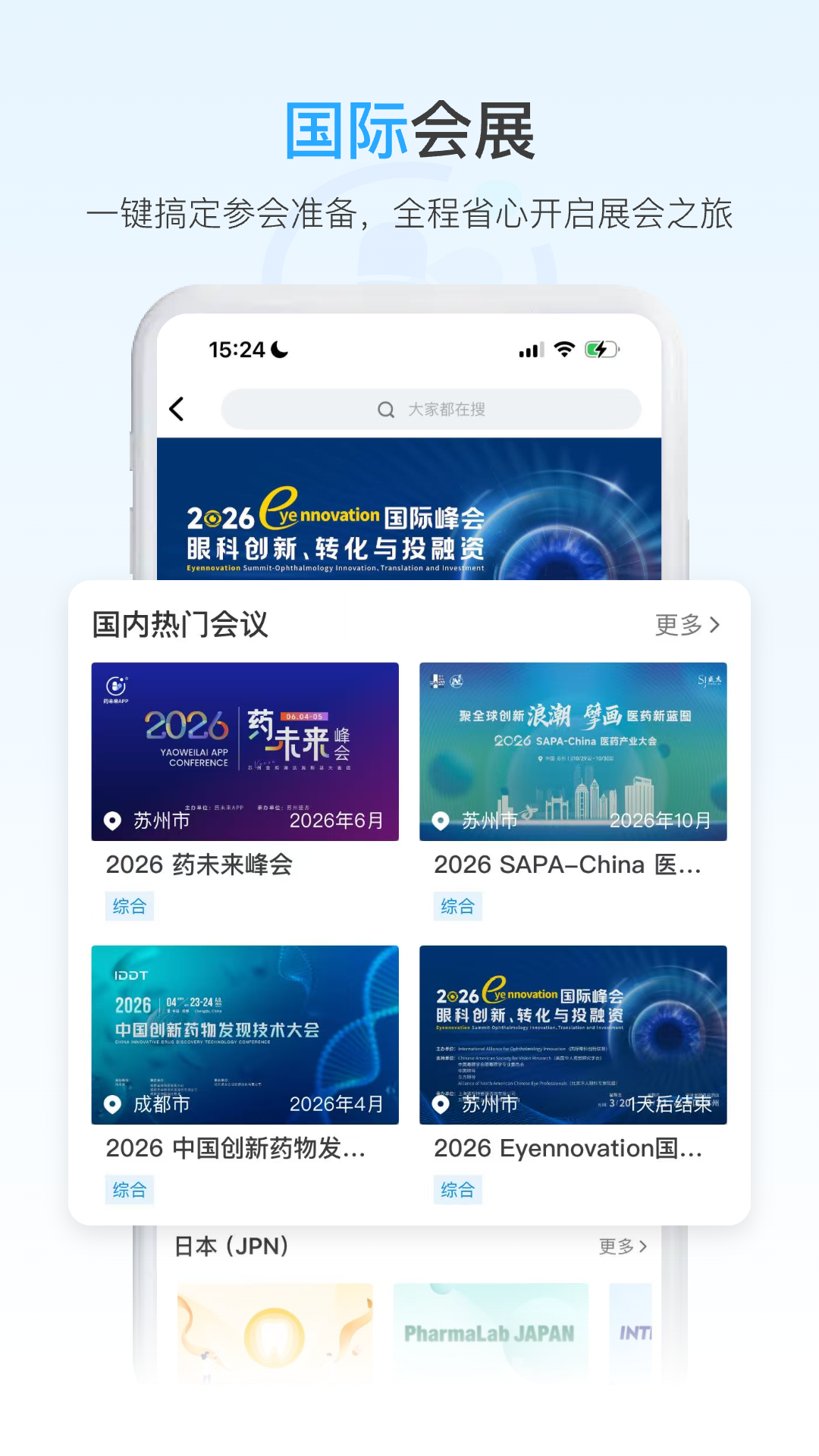Image resolution: width=819 pixels, height=1456 pixels.
Task: Open the 2026 药未来峰会 card
Action: 245,752
